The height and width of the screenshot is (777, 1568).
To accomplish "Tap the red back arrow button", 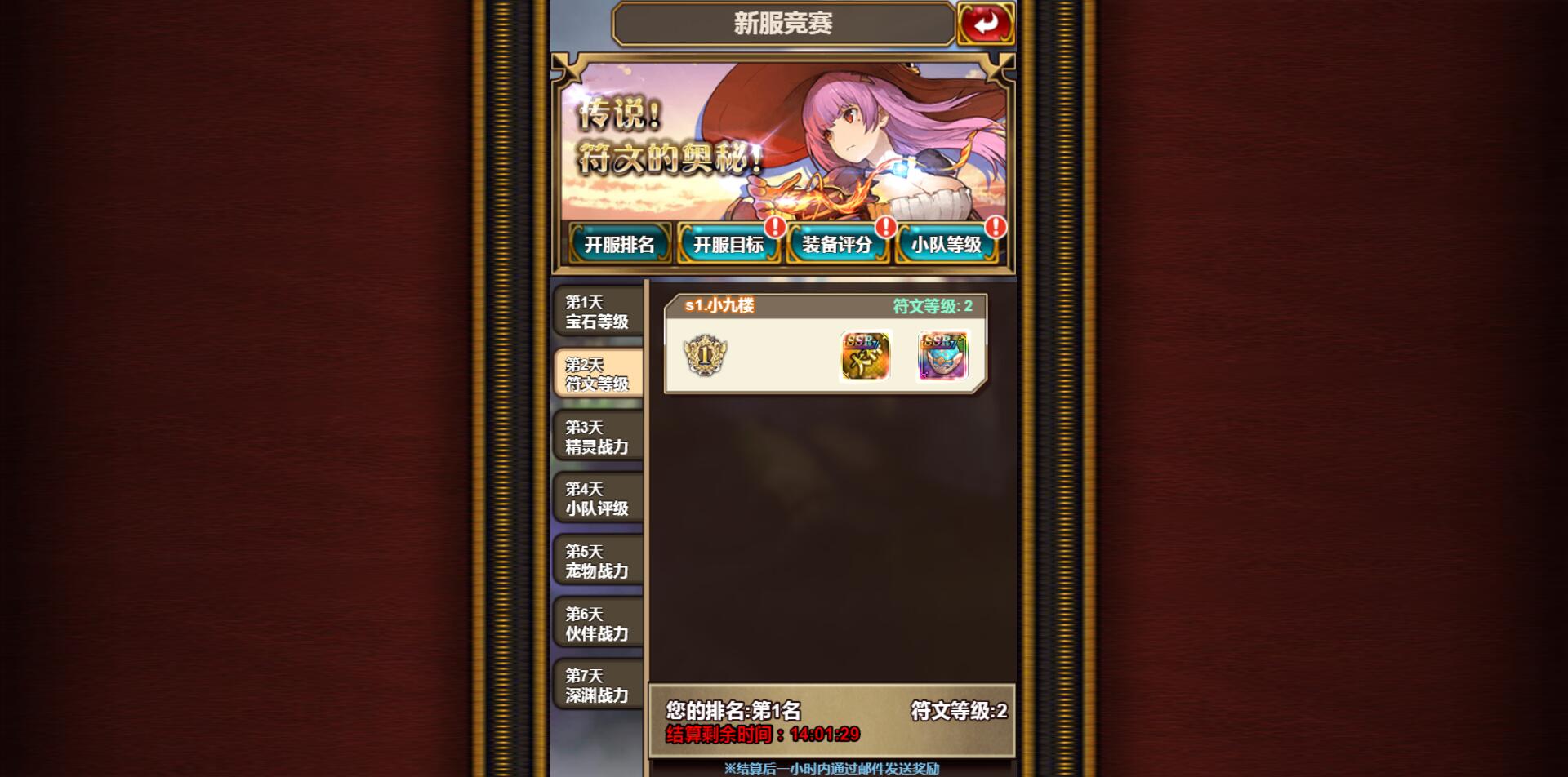I will [986, 24].
